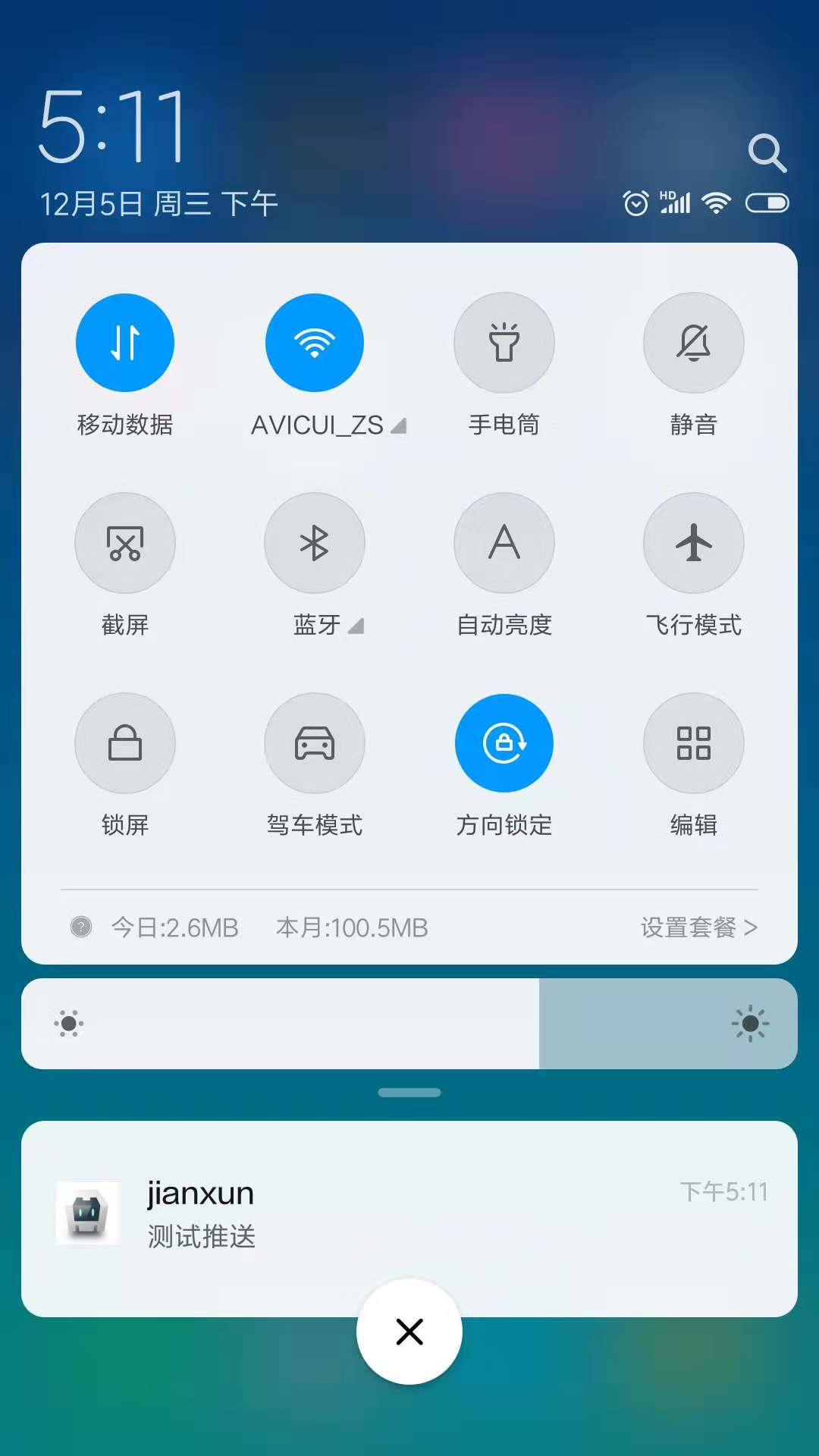This screenshot has width=819, height=1456.
Task: Open the jianxun 测试推送 notification
Action: coord(409,1213)
